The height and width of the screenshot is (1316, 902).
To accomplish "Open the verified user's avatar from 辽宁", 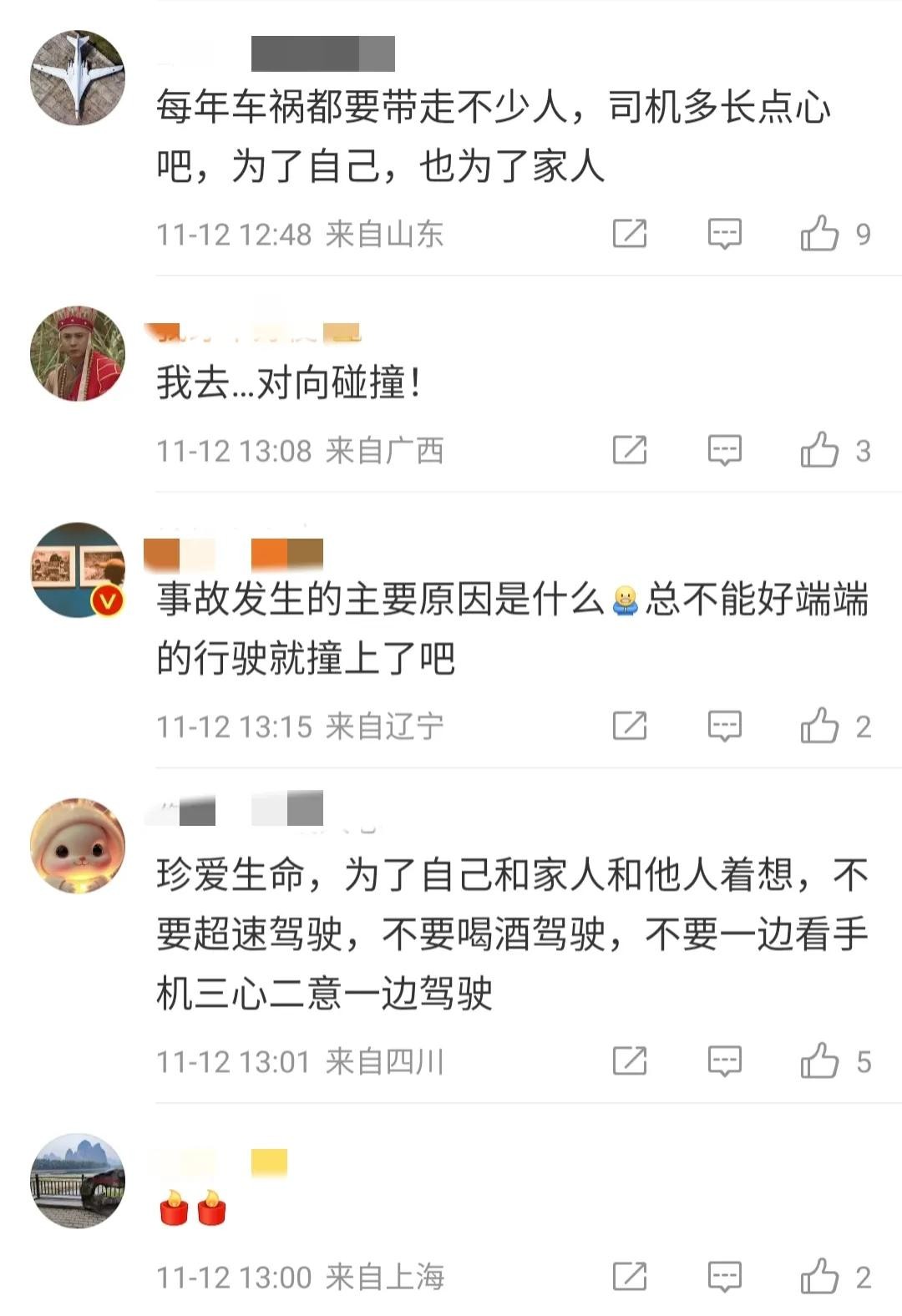I will (78, 570).
